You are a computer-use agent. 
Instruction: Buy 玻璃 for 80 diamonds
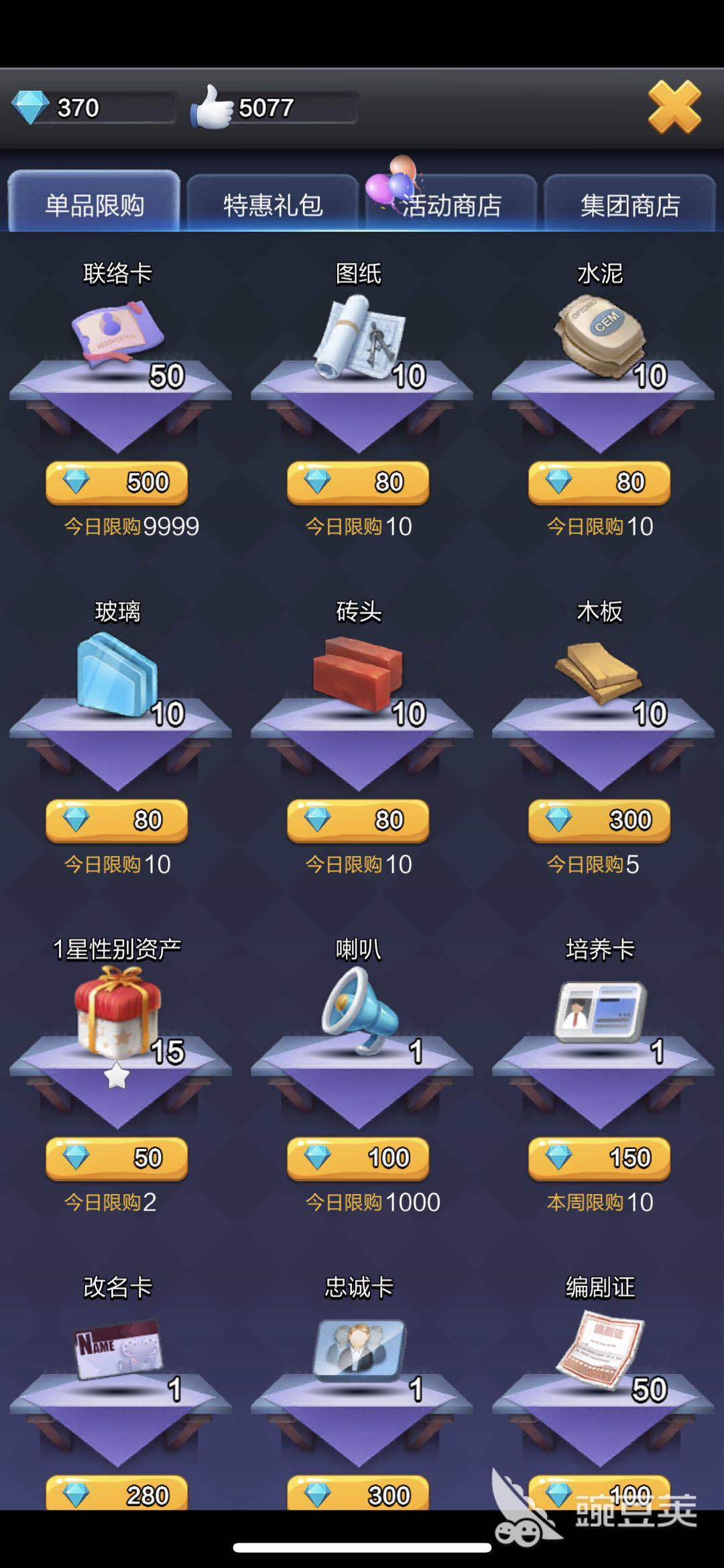click(117, 821)
